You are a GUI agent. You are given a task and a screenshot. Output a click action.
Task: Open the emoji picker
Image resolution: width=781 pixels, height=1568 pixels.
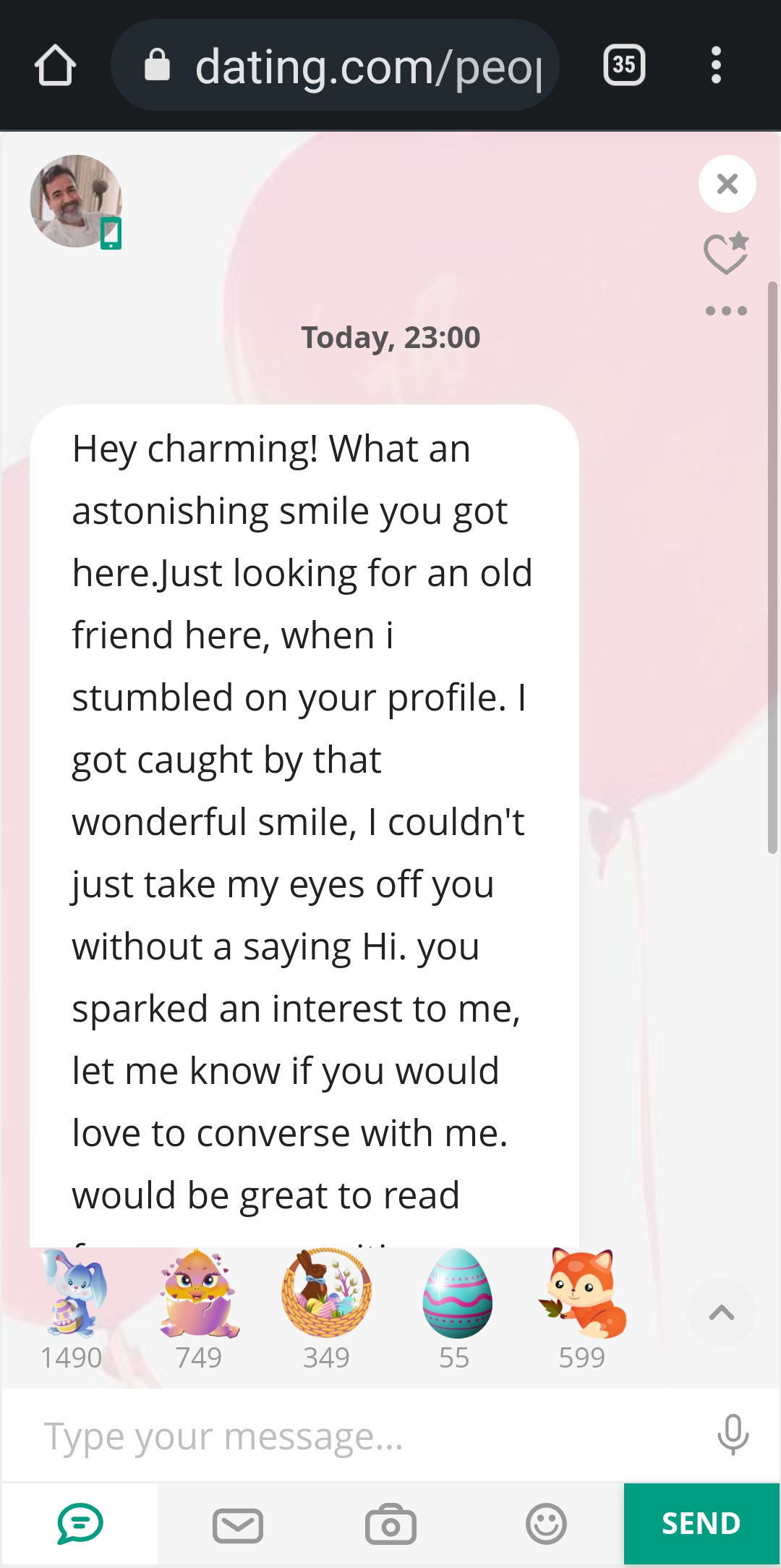(546, 1523)
